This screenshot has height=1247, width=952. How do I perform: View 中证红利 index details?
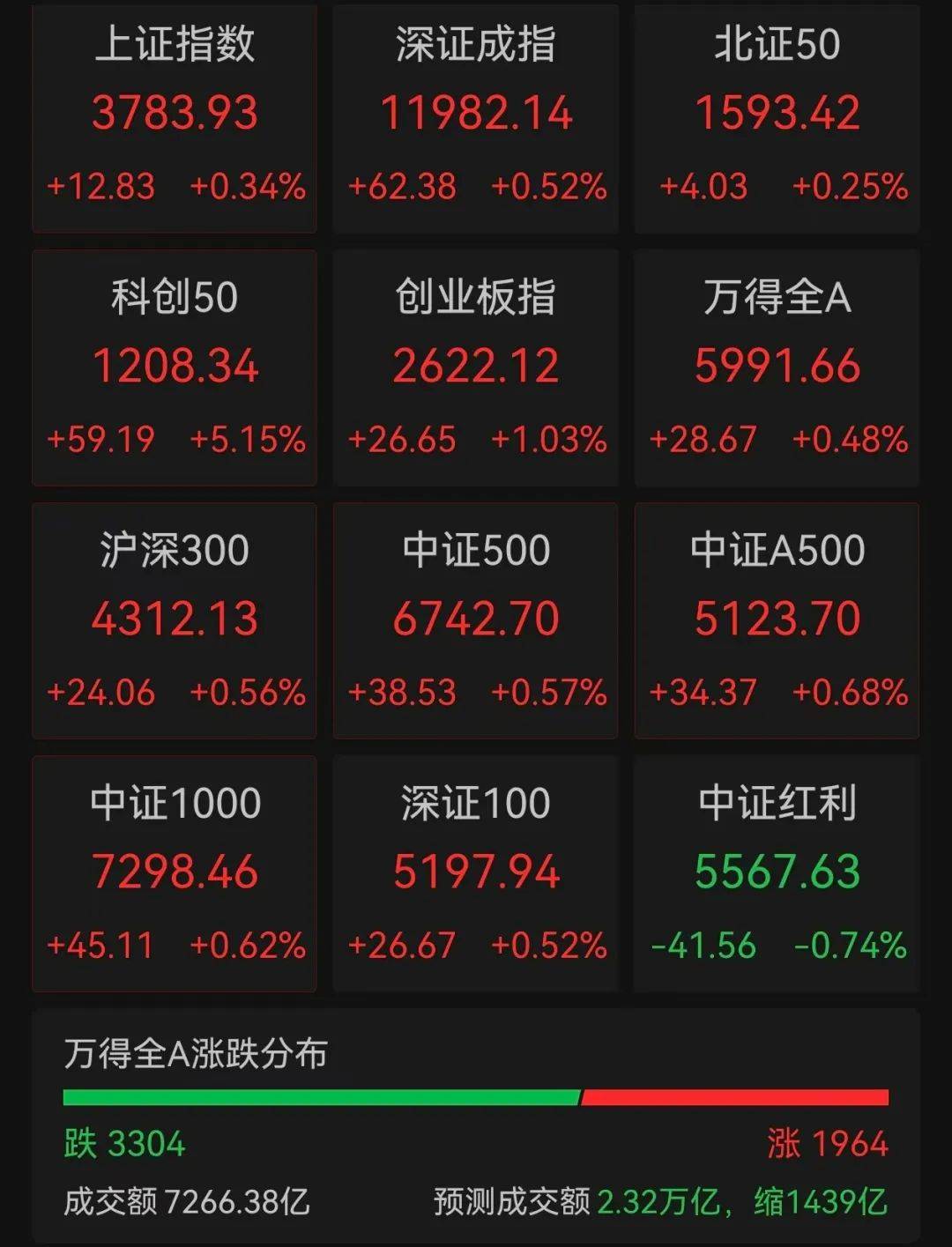tap(777, 872)
